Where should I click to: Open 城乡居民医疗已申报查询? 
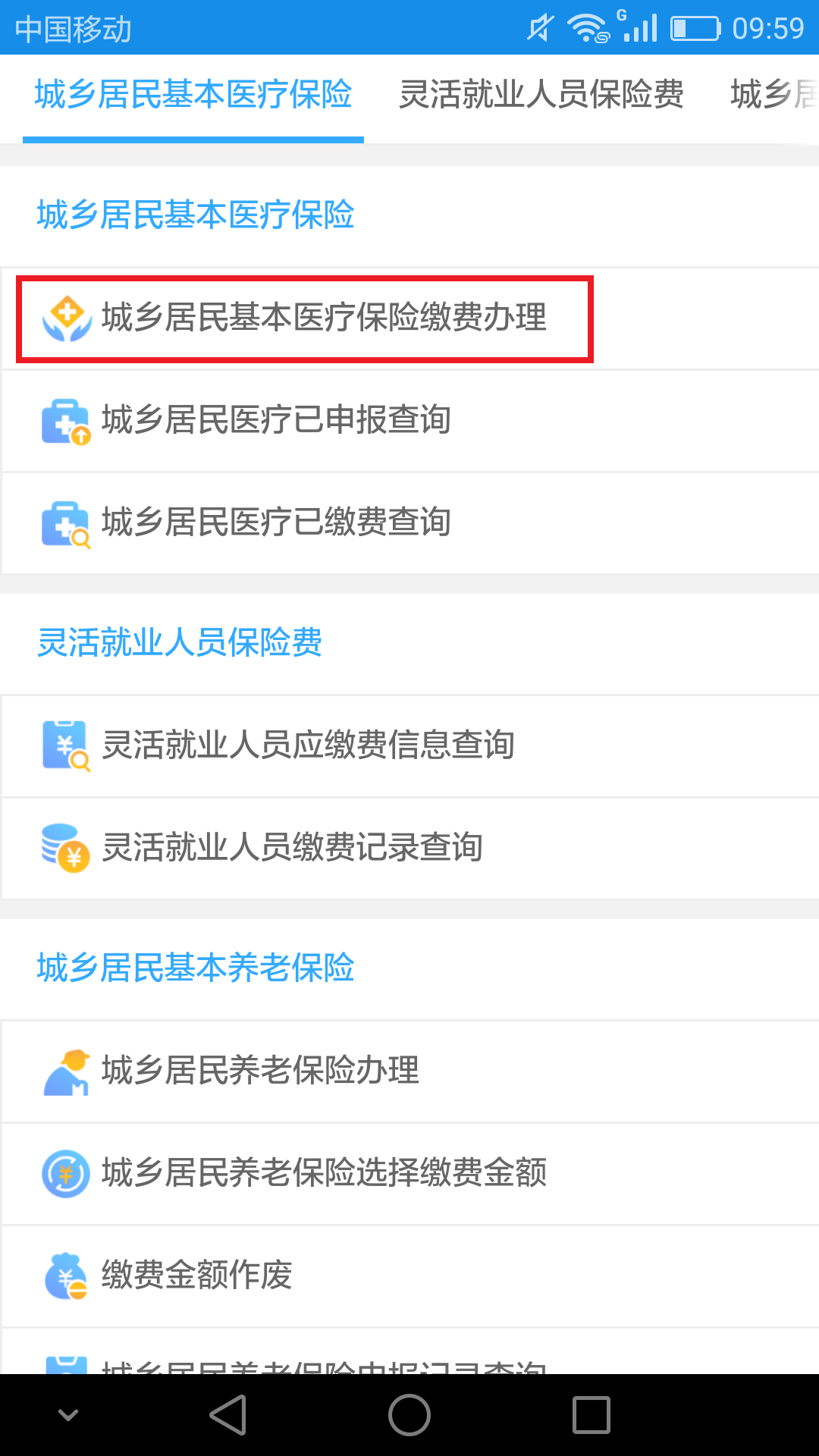(409, 421)
